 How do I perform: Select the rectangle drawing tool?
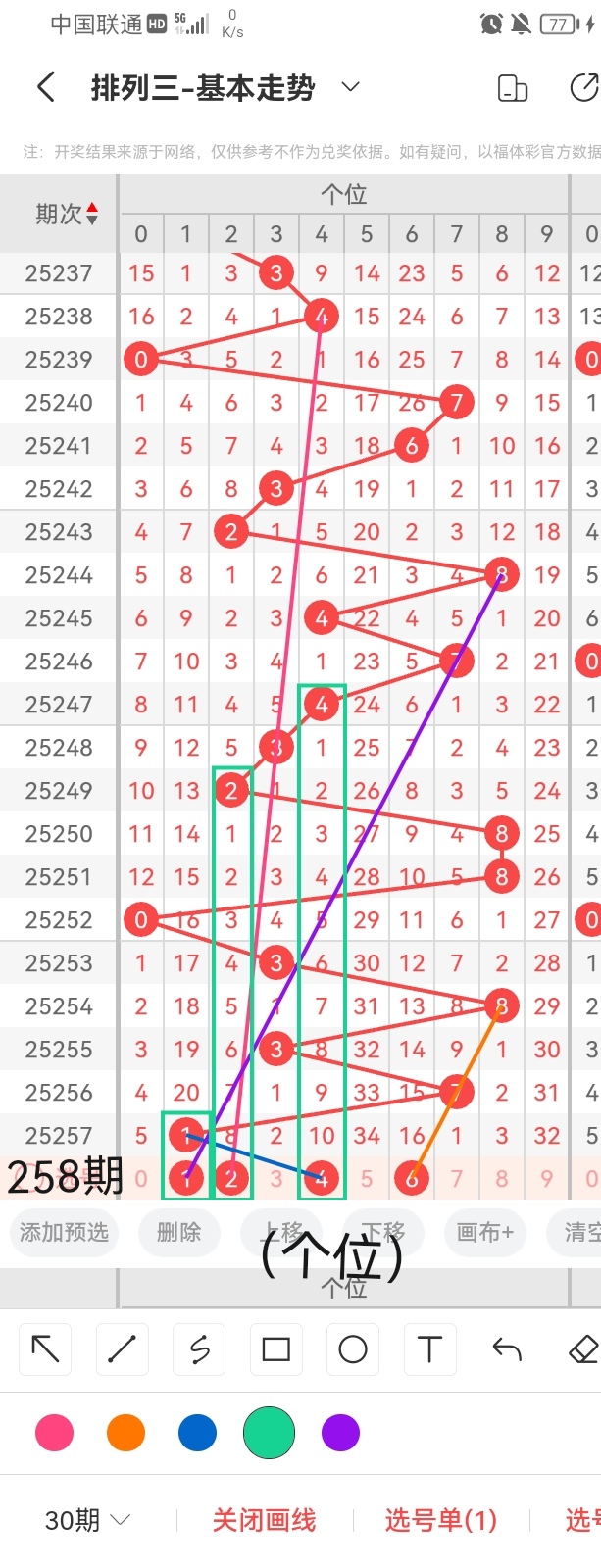(x=275, y=1349)
